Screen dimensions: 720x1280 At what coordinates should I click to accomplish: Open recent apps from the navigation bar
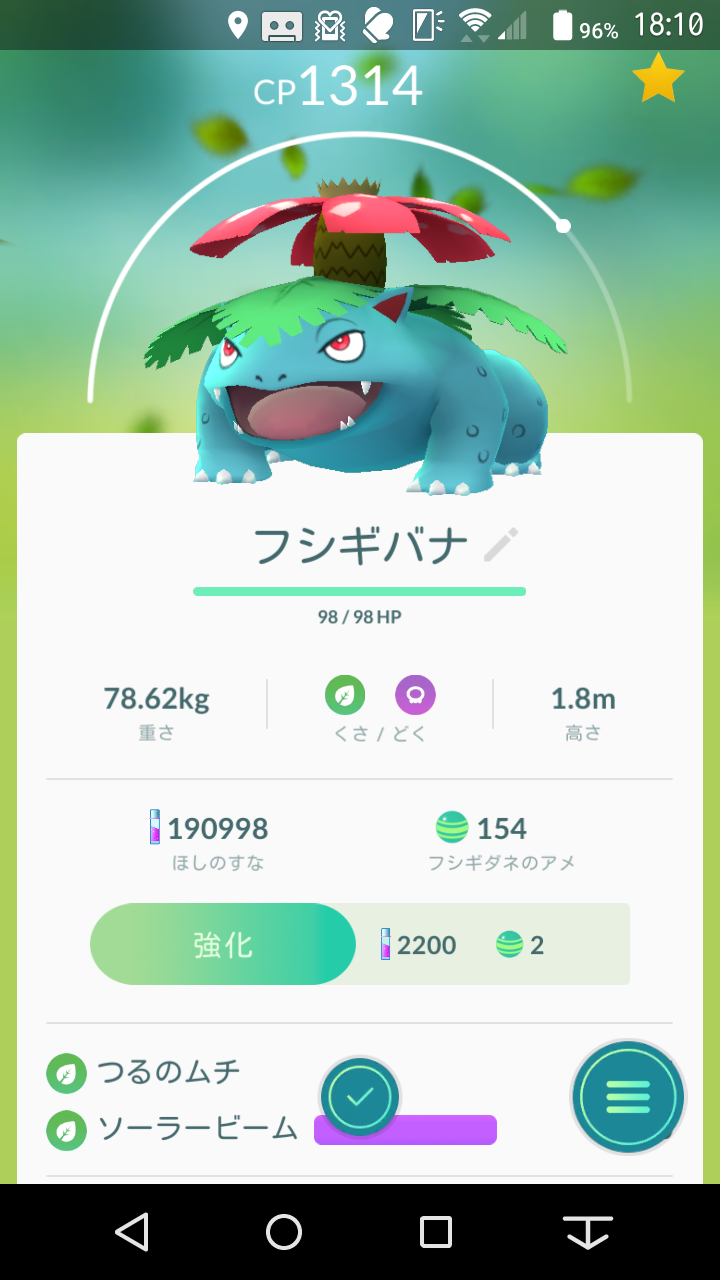pos(436,1232)
